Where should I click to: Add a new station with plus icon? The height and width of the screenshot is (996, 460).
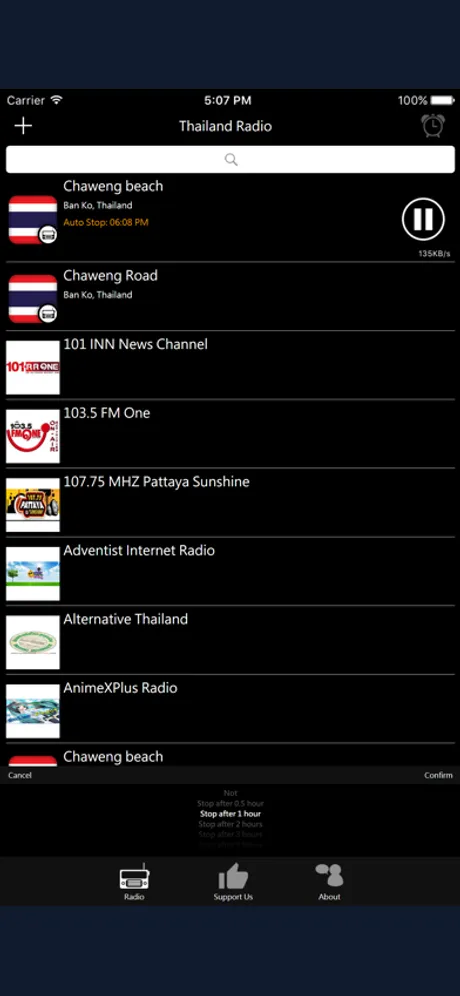coord(23,126)
